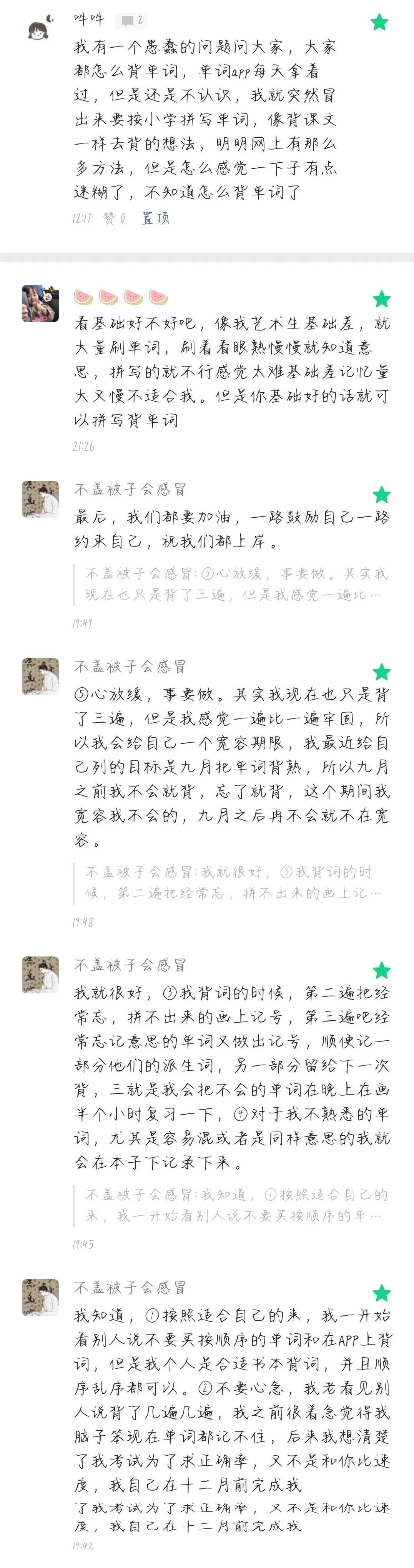Screen dimensions: 414x1568
Task: Tap the star on the 我知道 reply
Action: pyautogui.click(x=381, y=1293)
